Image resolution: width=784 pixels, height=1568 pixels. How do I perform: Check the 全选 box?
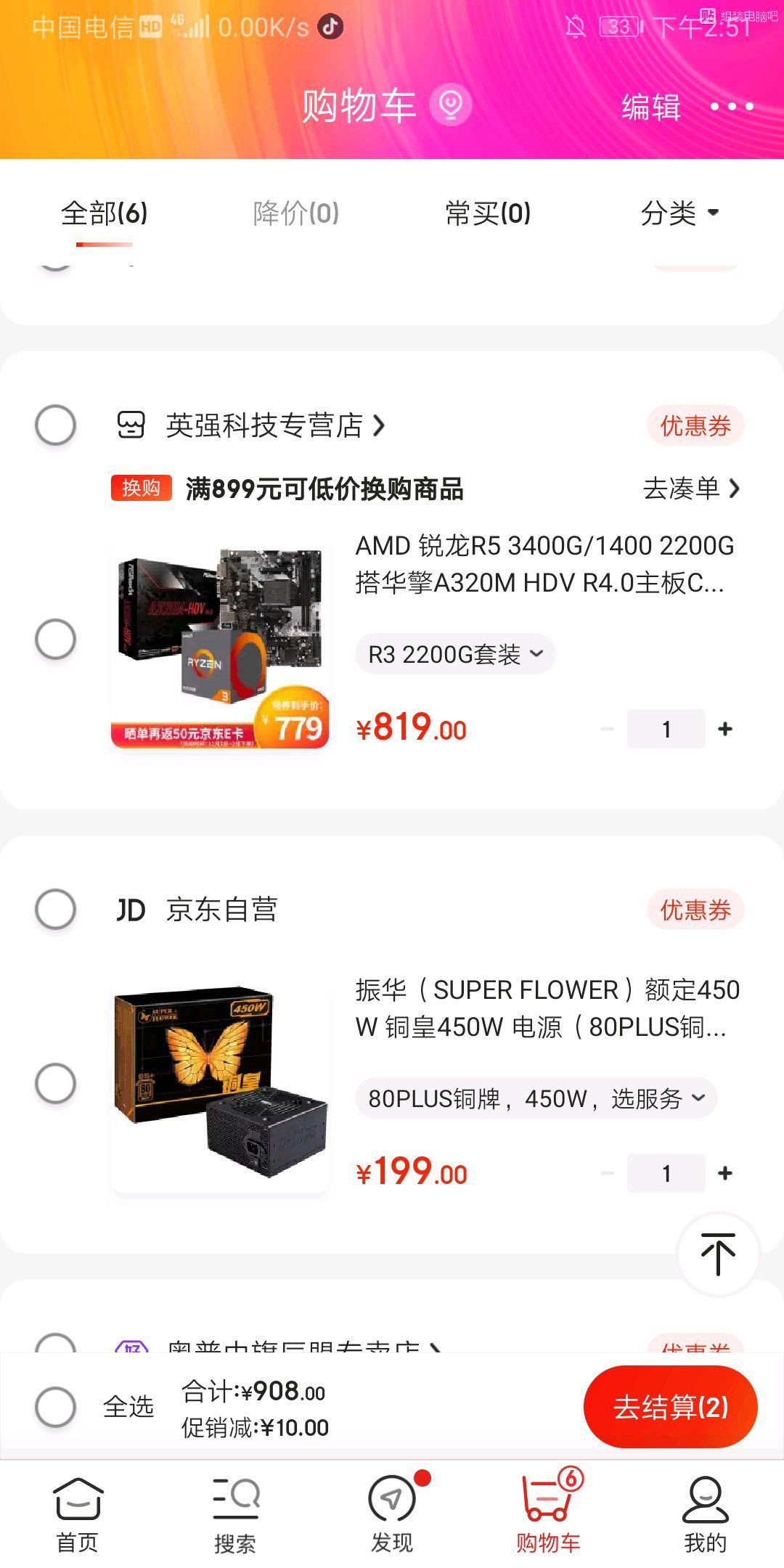point(56,1407)
